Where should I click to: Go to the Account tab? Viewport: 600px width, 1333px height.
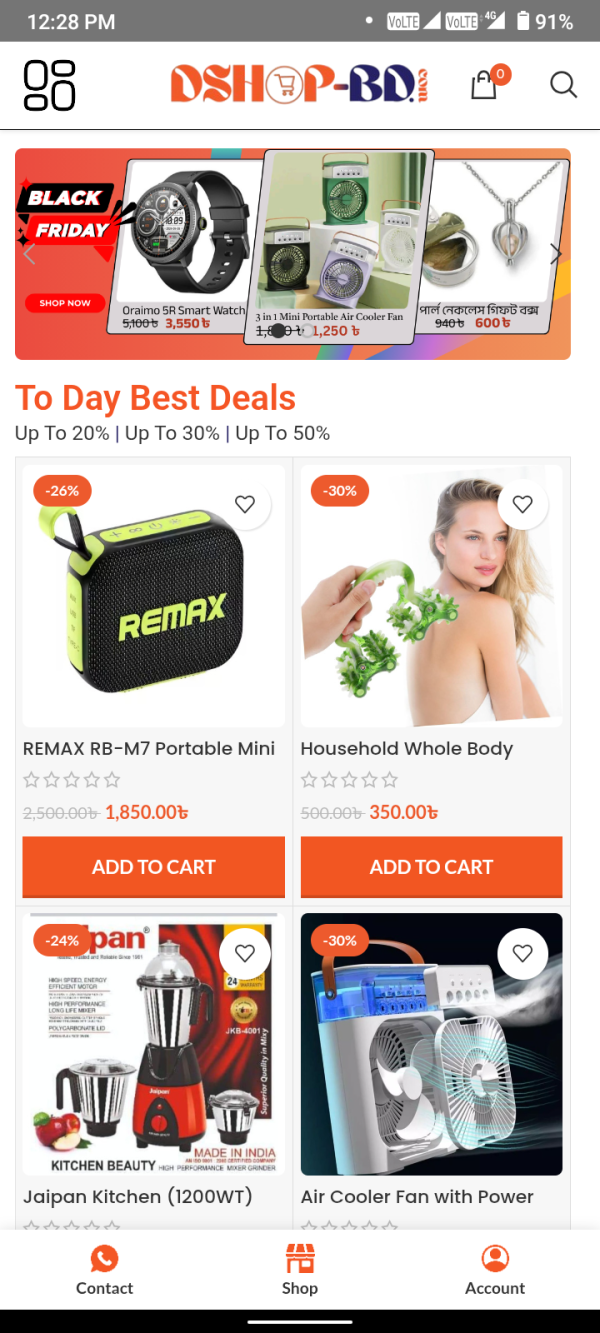(495, 1270)
